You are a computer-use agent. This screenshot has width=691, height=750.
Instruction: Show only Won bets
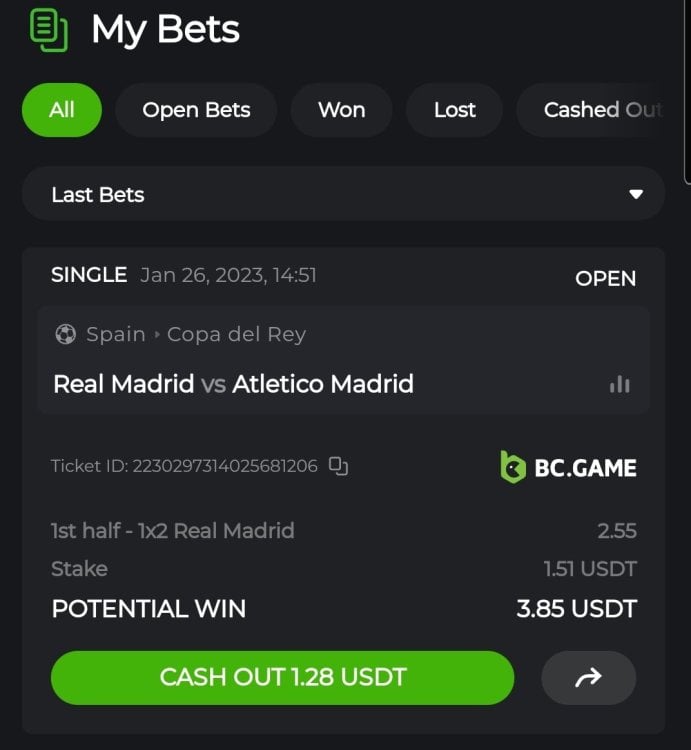click(341, 110)
